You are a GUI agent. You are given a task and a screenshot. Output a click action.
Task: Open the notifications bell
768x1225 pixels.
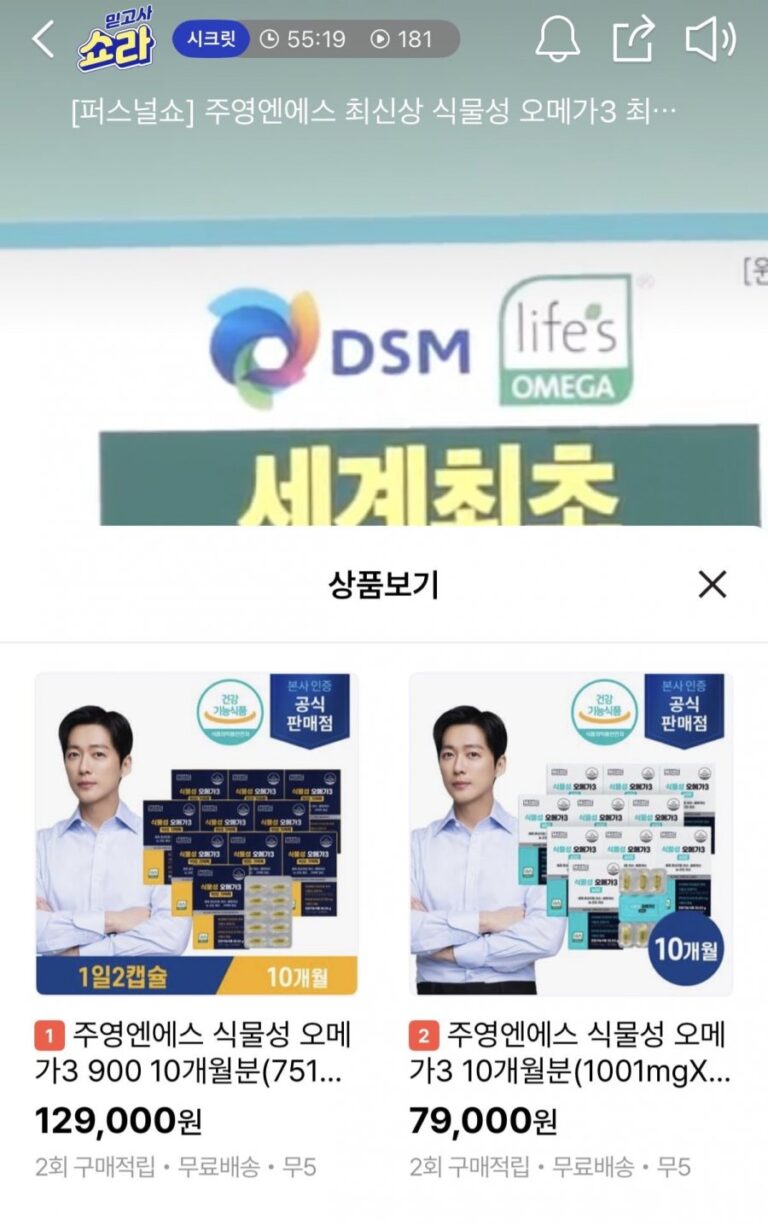click(558, 40)
